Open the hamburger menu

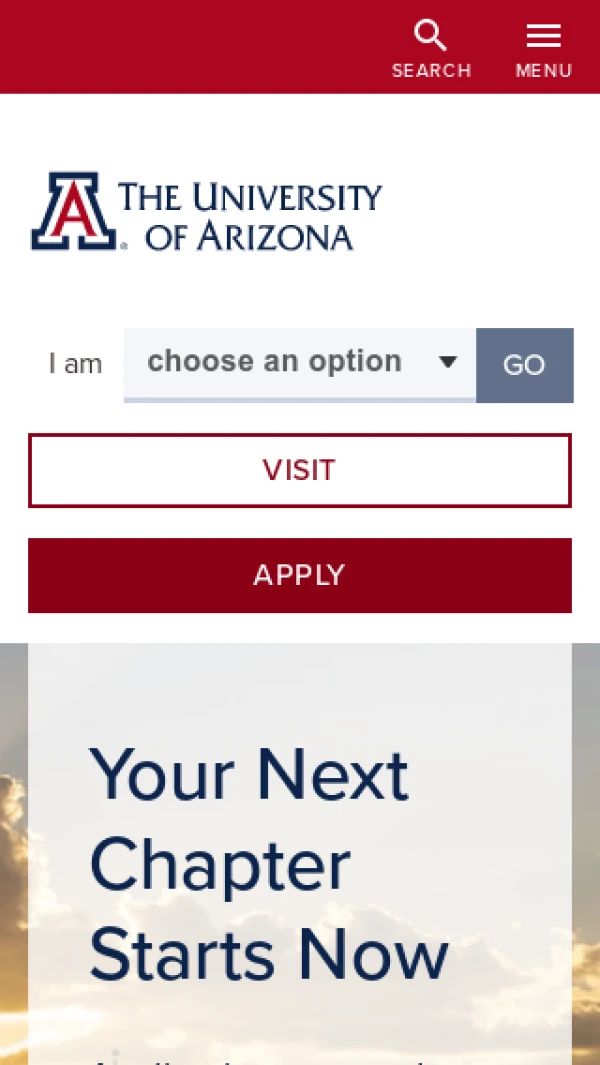[543, 48]
